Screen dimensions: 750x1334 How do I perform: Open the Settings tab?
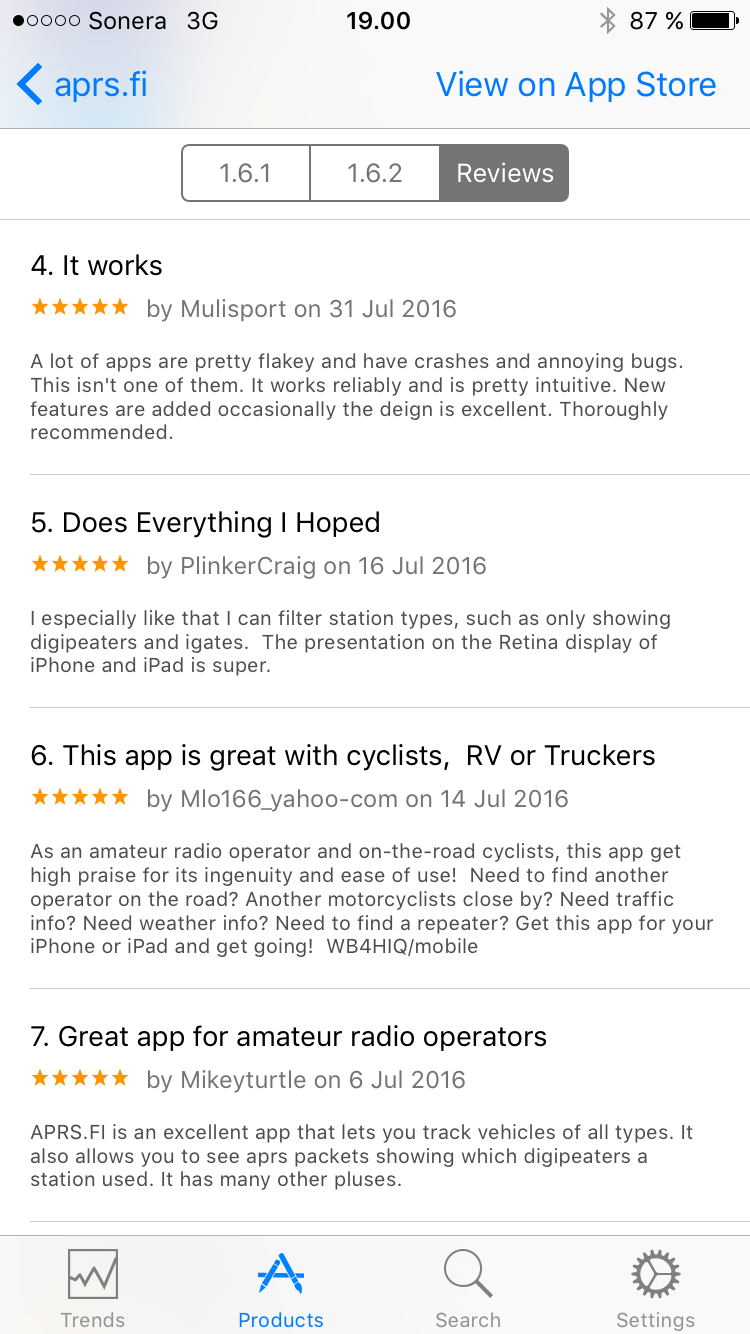[655, 1287]
